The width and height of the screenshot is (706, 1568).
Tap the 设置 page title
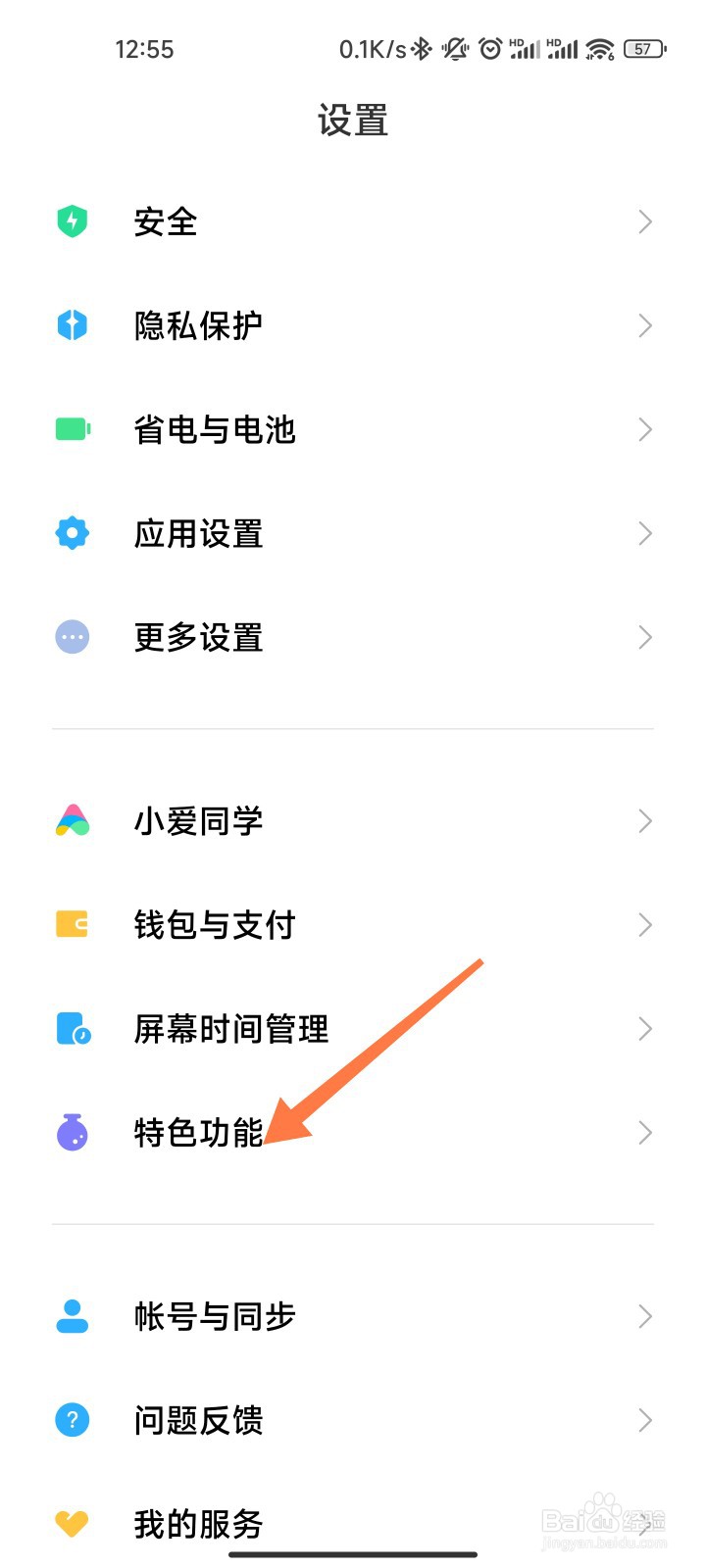[x=353, y=120]
